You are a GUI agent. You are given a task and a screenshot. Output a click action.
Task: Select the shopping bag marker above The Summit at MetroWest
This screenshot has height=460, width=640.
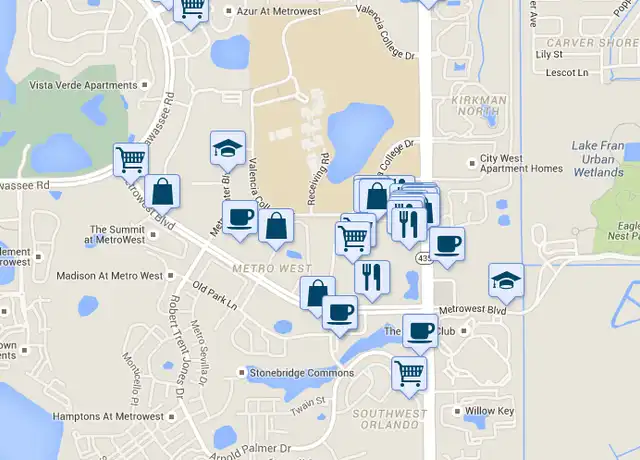pyautogui.click(x=161, y=191)
